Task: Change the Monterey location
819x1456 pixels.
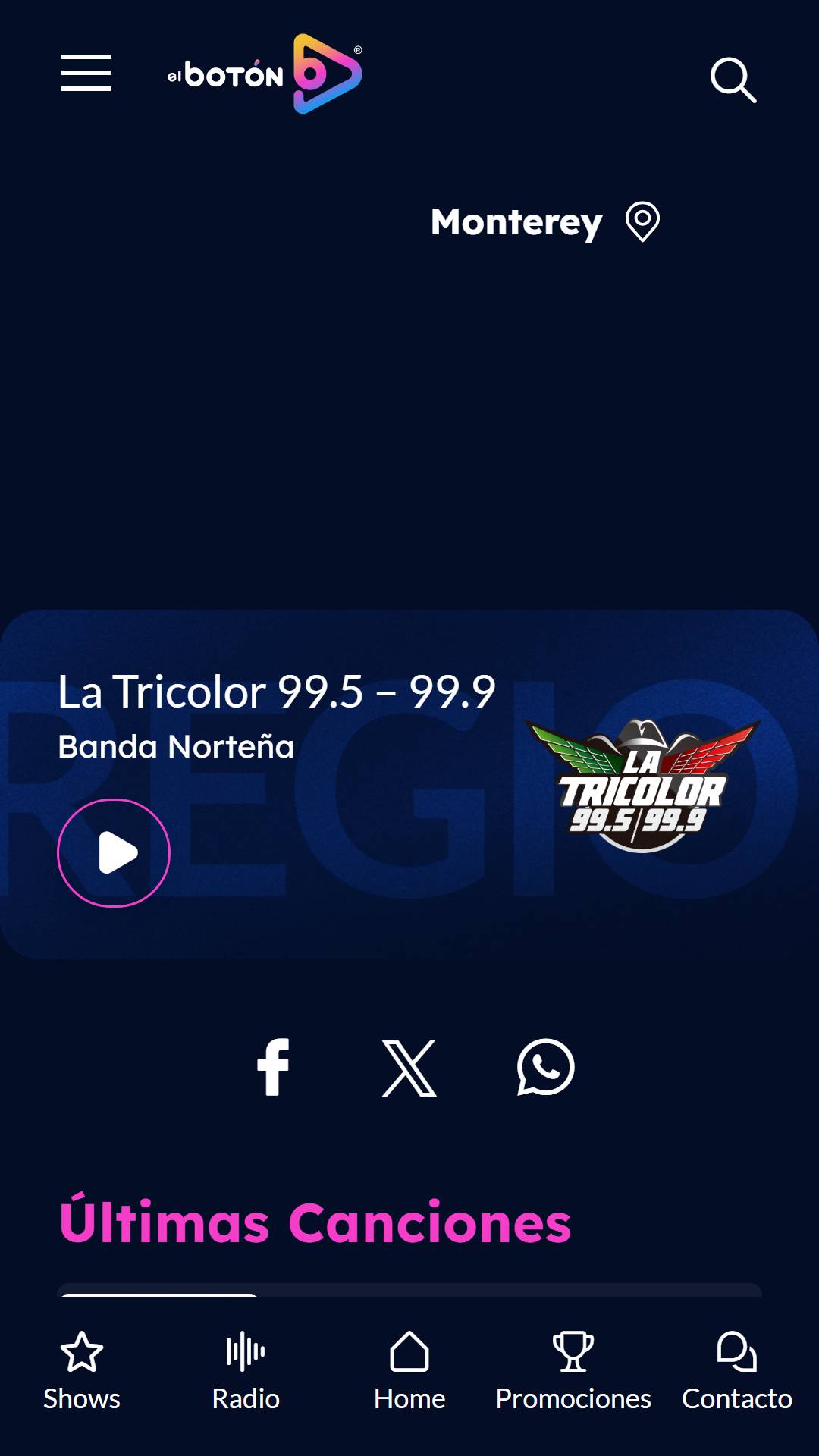Action: [544, 222]
